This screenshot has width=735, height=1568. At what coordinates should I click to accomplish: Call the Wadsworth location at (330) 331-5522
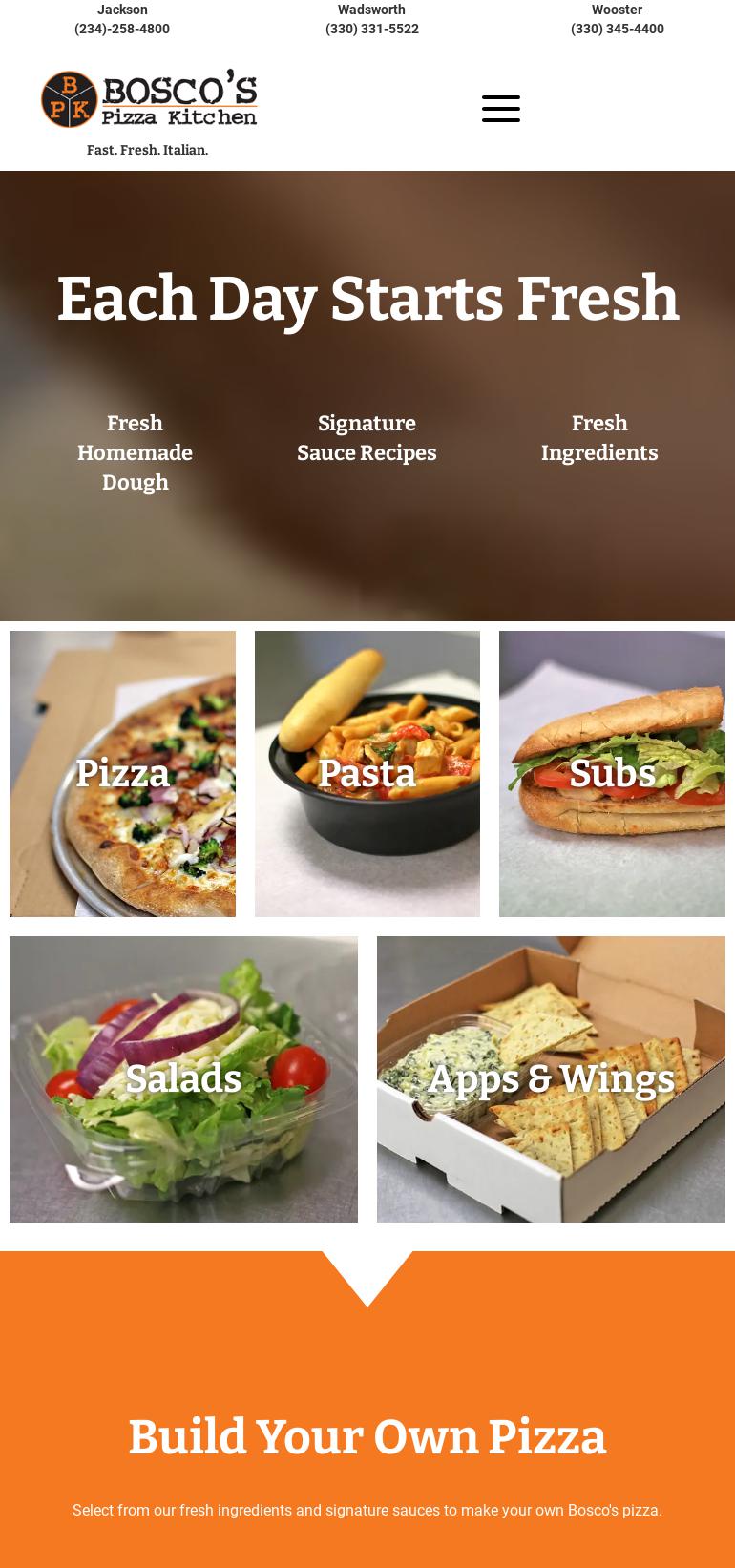pyautogui.click(x=371, y=29)
